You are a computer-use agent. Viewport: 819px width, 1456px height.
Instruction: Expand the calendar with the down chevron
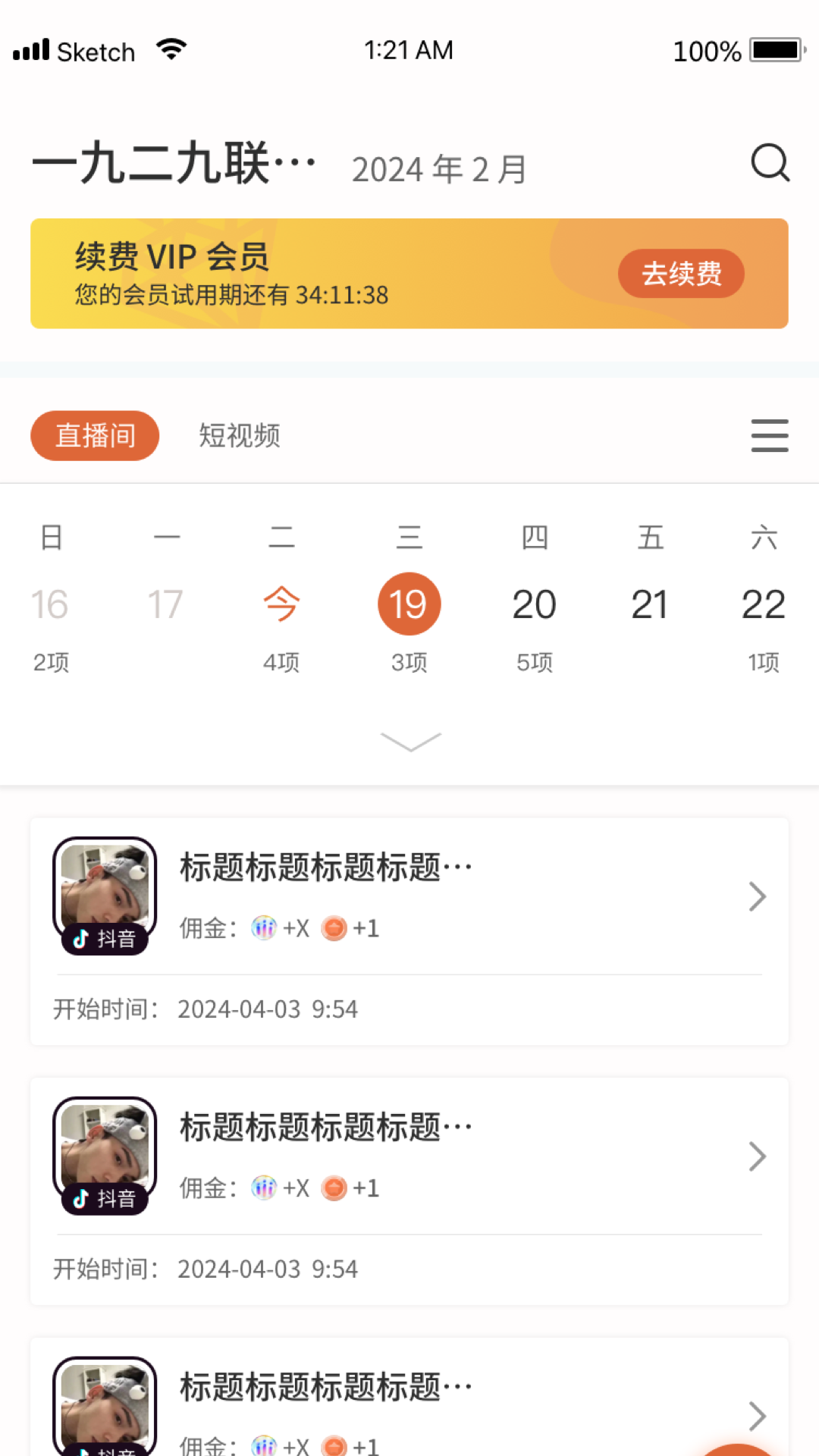(410, 741)
